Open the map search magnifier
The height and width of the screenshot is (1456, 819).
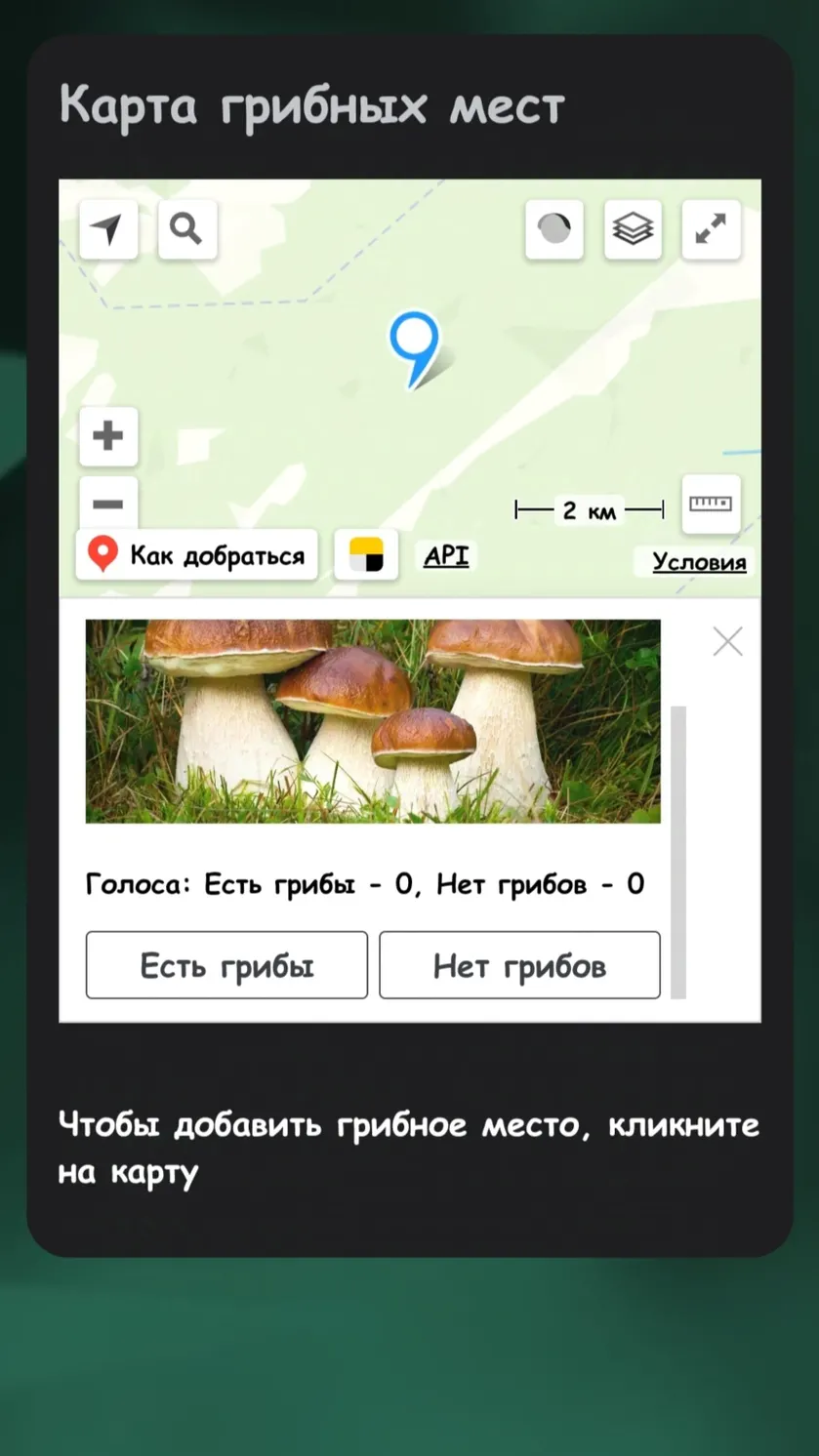(x=186, y=229)
